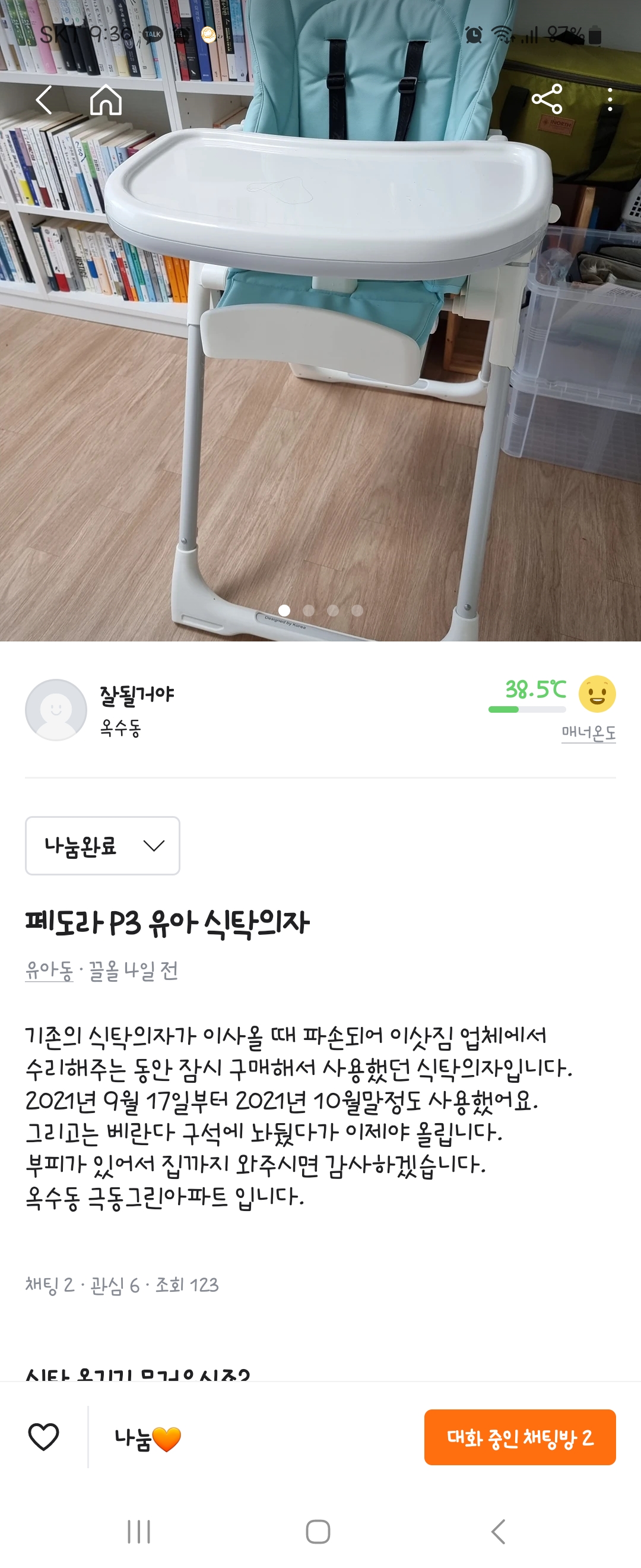Open 대화 중인 채팅방 2
Screen dimensions: 641x1568
(x=519, y=1437)
